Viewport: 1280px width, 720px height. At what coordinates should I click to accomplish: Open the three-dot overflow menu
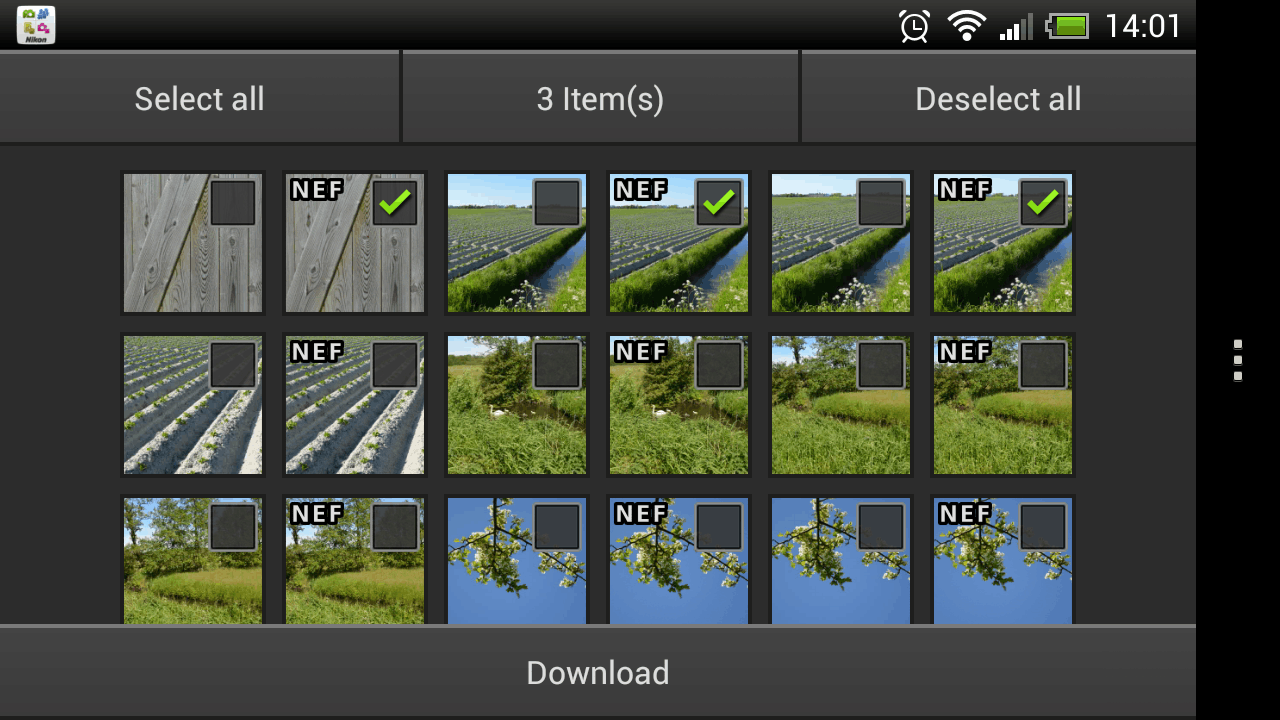pos(1238,360)
